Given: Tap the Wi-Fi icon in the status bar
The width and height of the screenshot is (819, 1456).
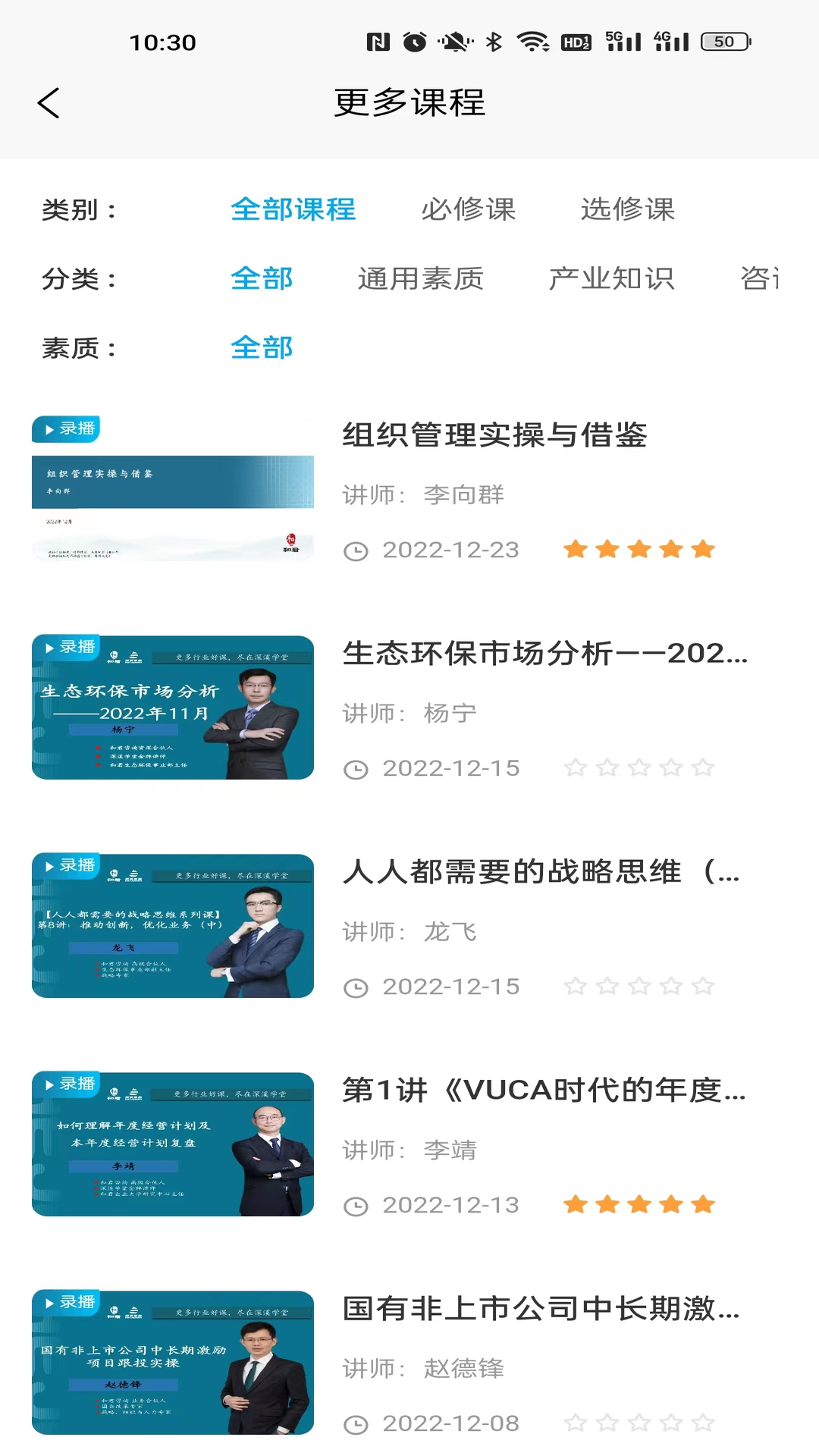Looking at the screenshot, I should (x=535, y=42).
